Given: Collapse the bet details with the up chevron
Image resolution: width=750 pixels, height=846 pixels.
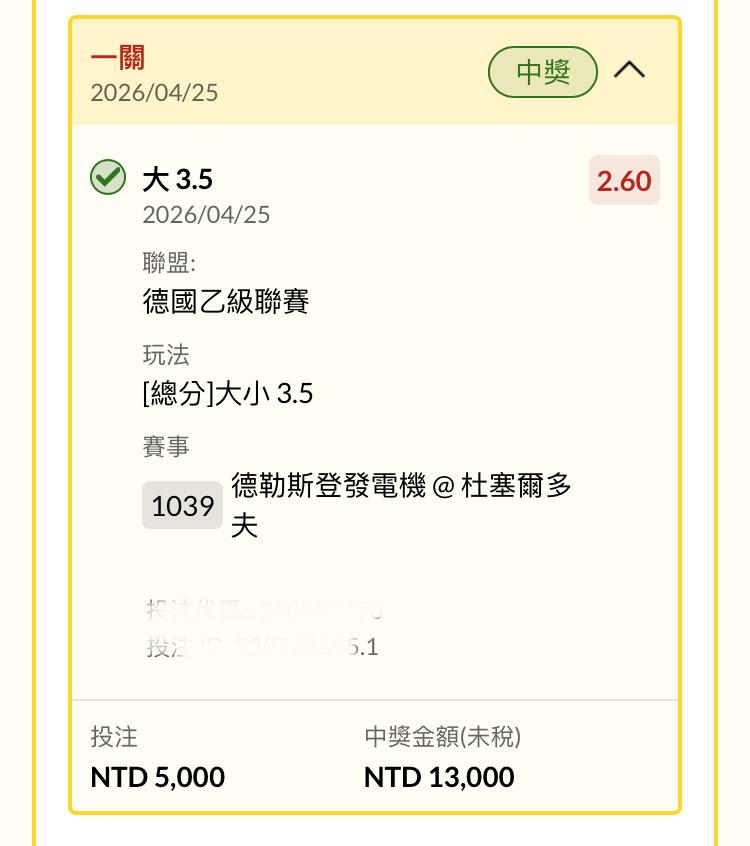Looking at the screenshot, I should tap(629, 70).
